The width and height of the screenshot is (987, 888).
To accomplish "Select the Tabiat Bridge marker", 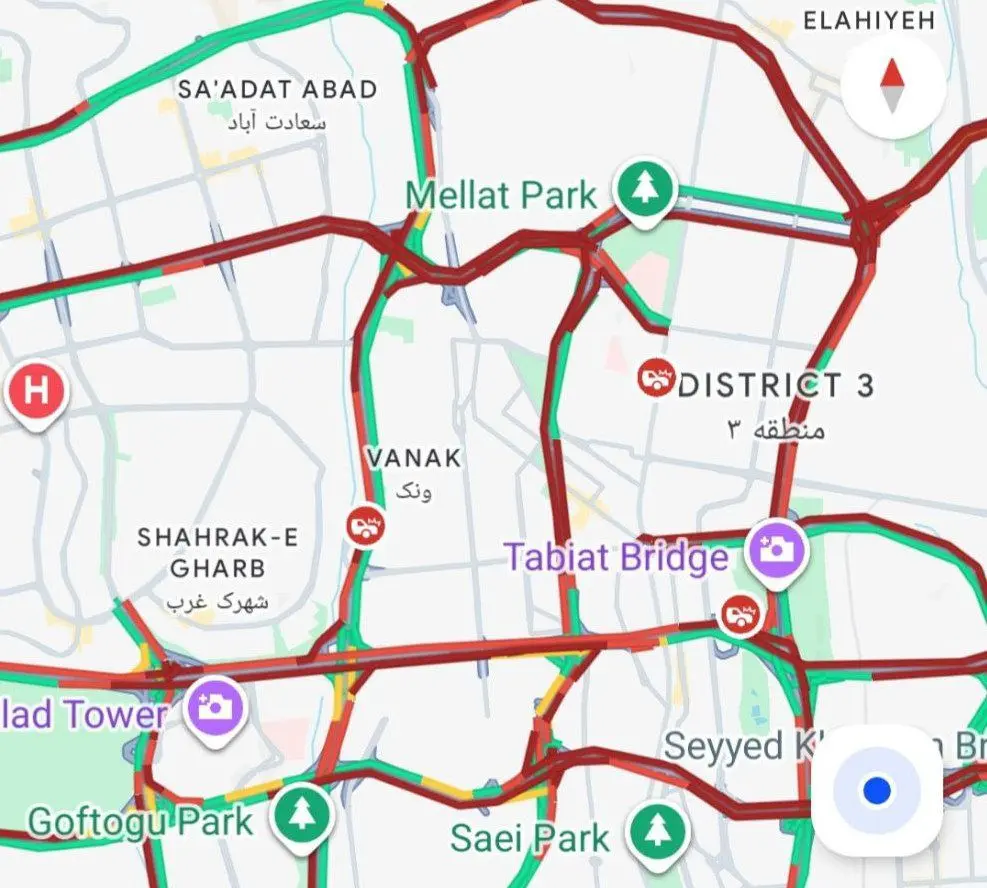I will point(779,551).
